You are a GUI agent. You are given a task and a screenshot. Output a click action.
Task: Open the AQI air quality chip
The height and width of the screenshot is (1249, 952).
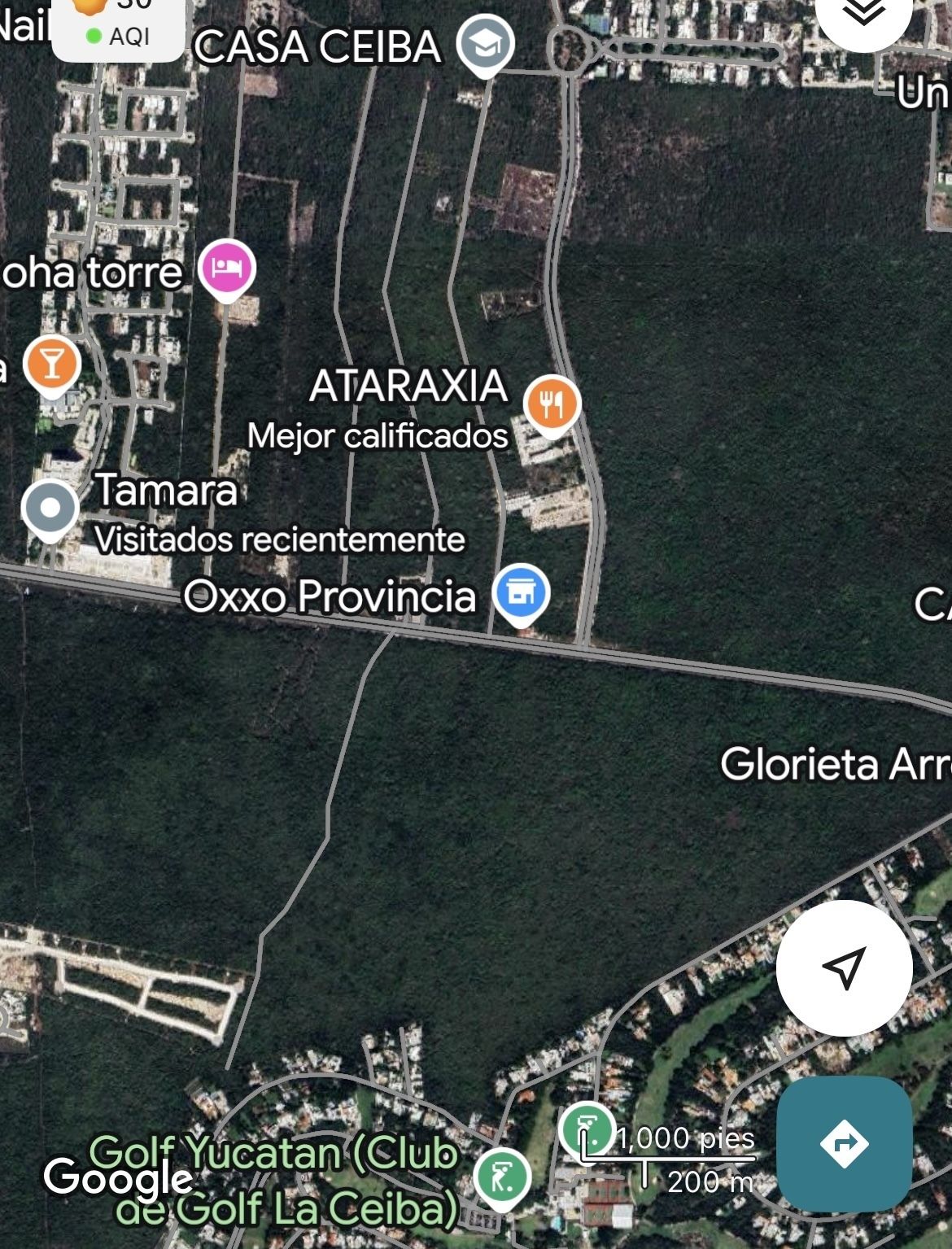click(x=119, y=28)
